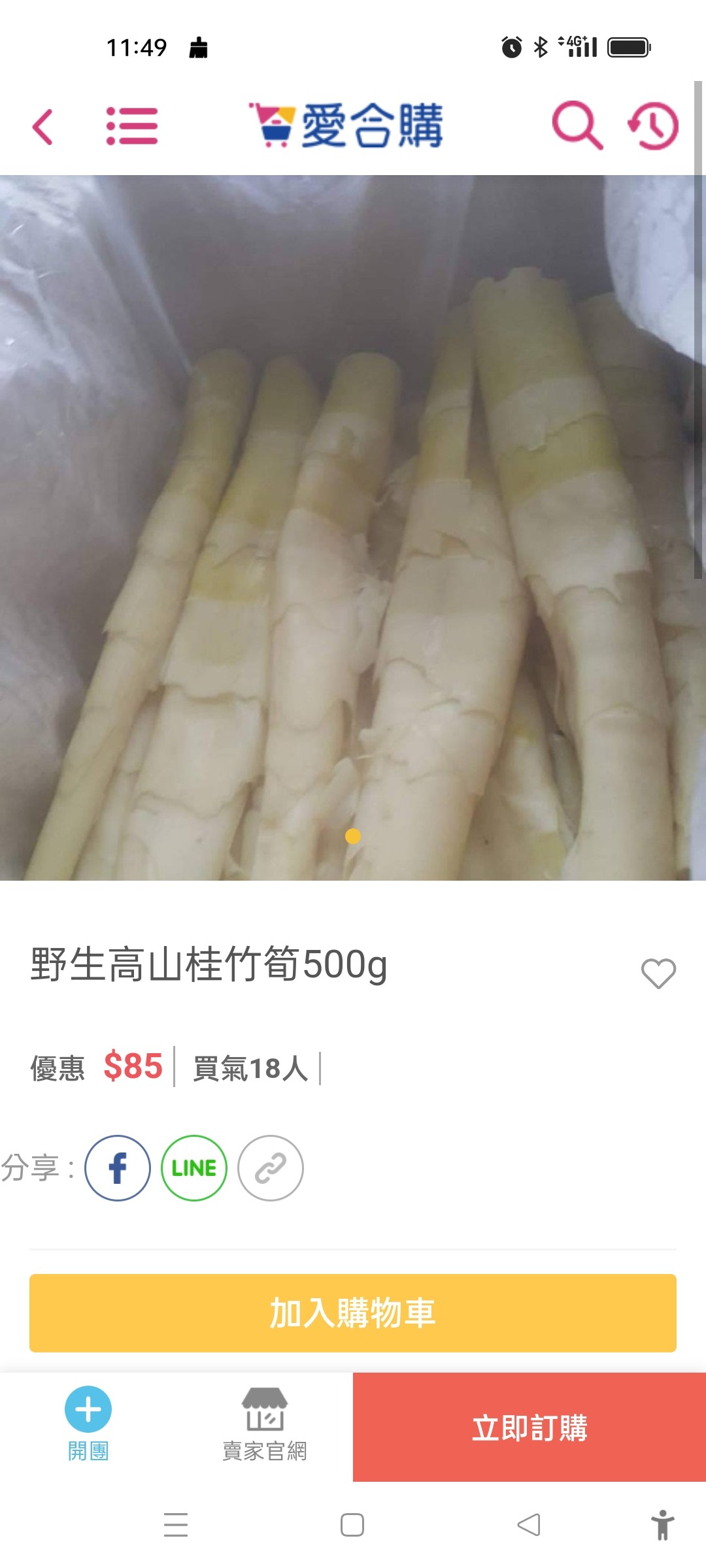Copy the product link

pyautogui.click(x=271, y=1168)
